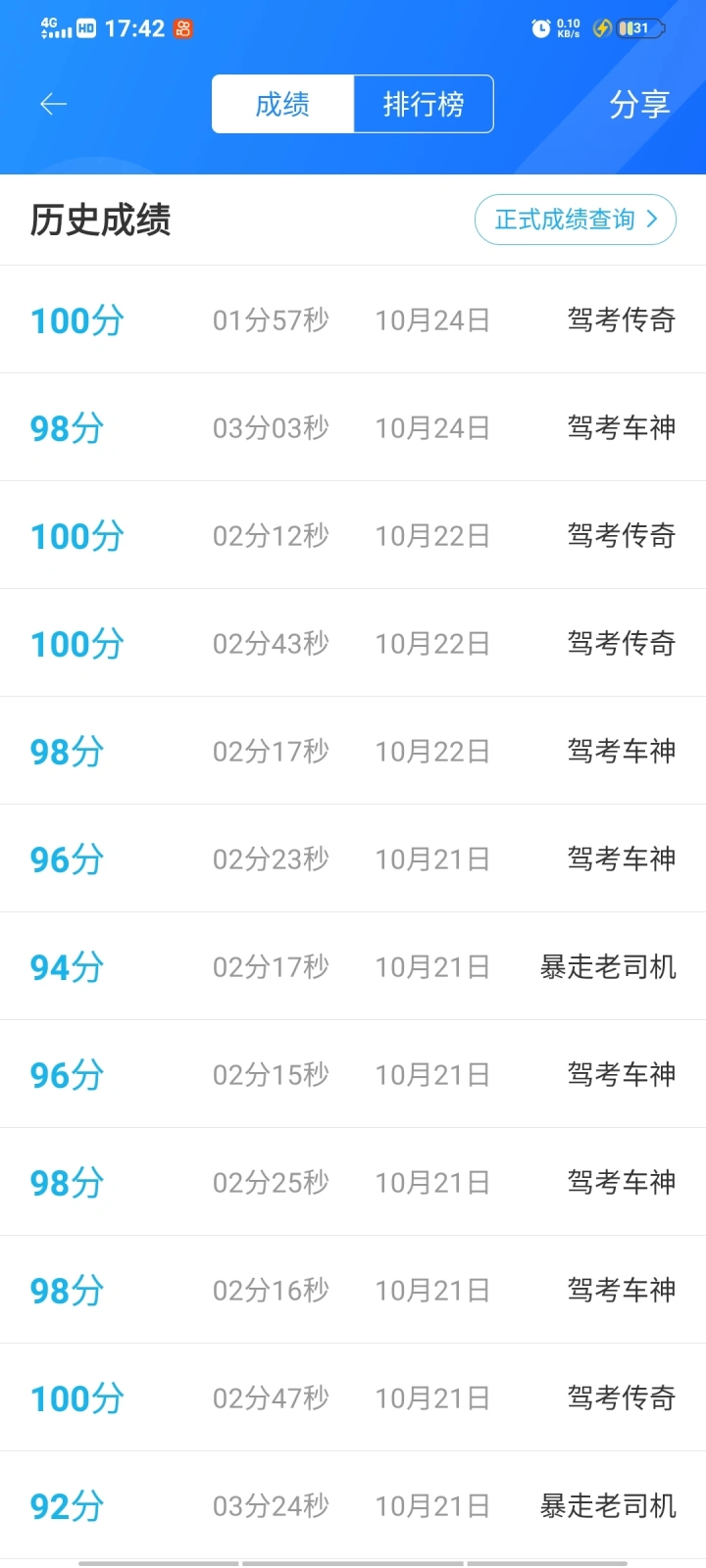This screenshot has width=706, height=1568.
Task: Select the 成绩 tab
Action: pos(282,104)
